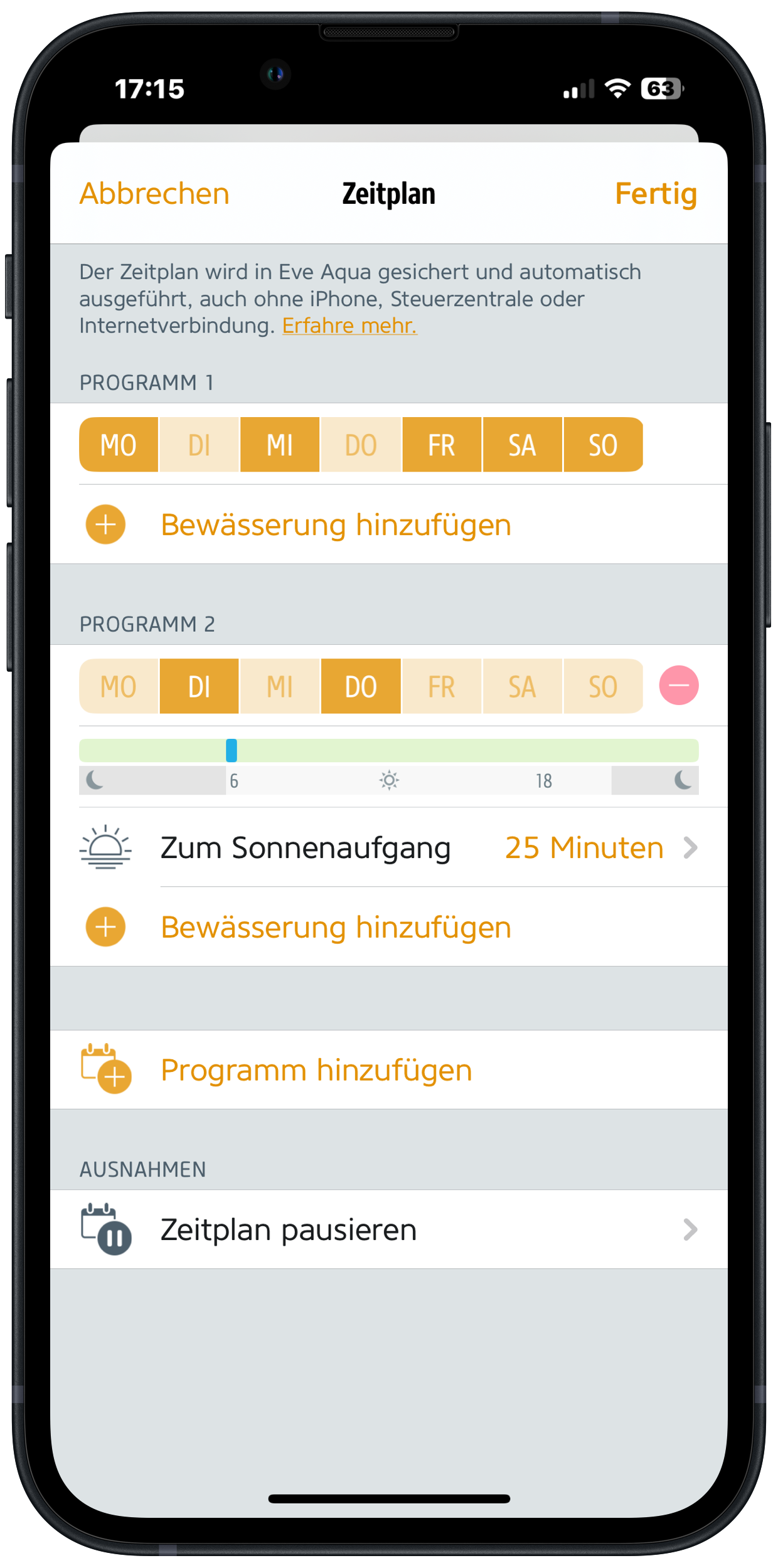
Task: Deselect FR in Programm 1
Action: (441, 445)
